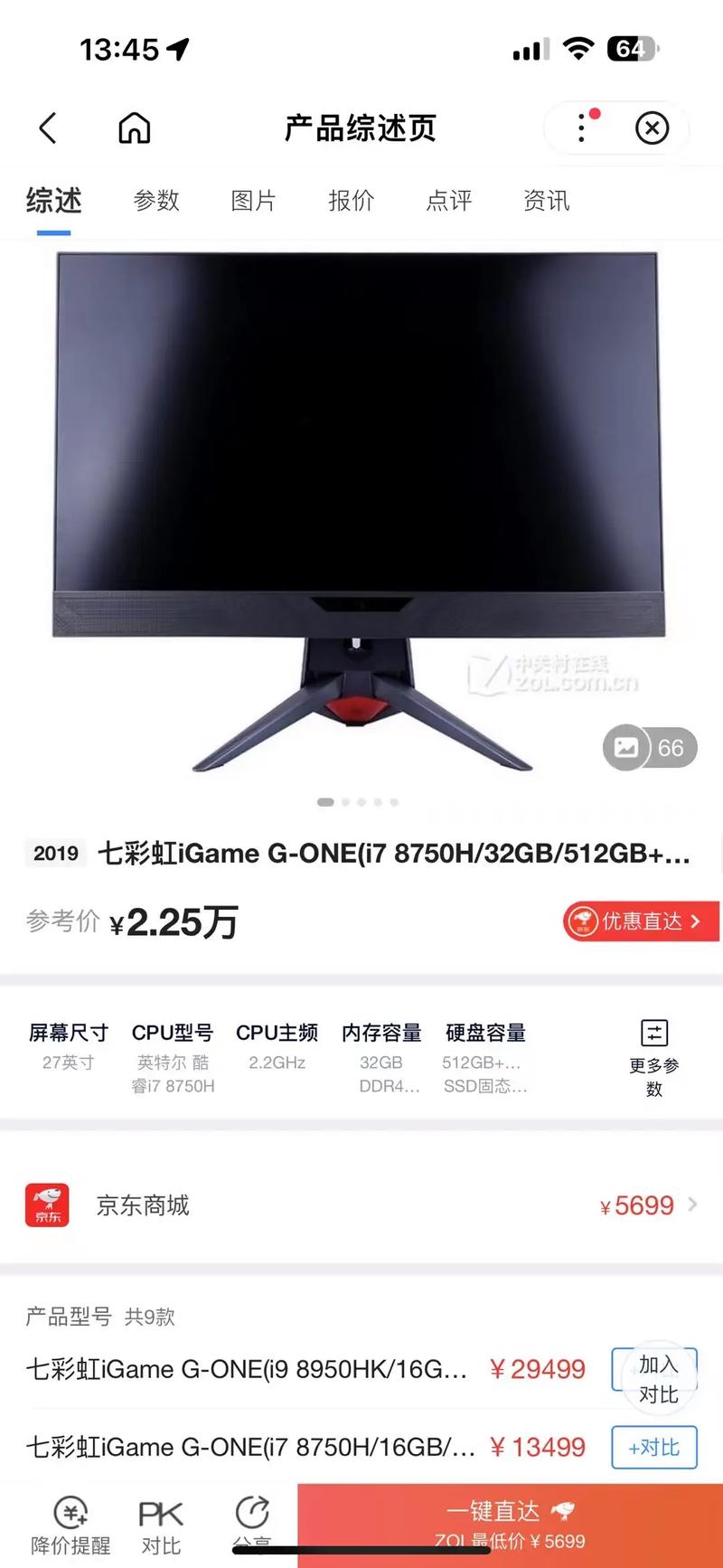The width and height of the screenshot is (723, 1568).
Task: Open the ¥29499 product model link
Action: click(538, 1369)
